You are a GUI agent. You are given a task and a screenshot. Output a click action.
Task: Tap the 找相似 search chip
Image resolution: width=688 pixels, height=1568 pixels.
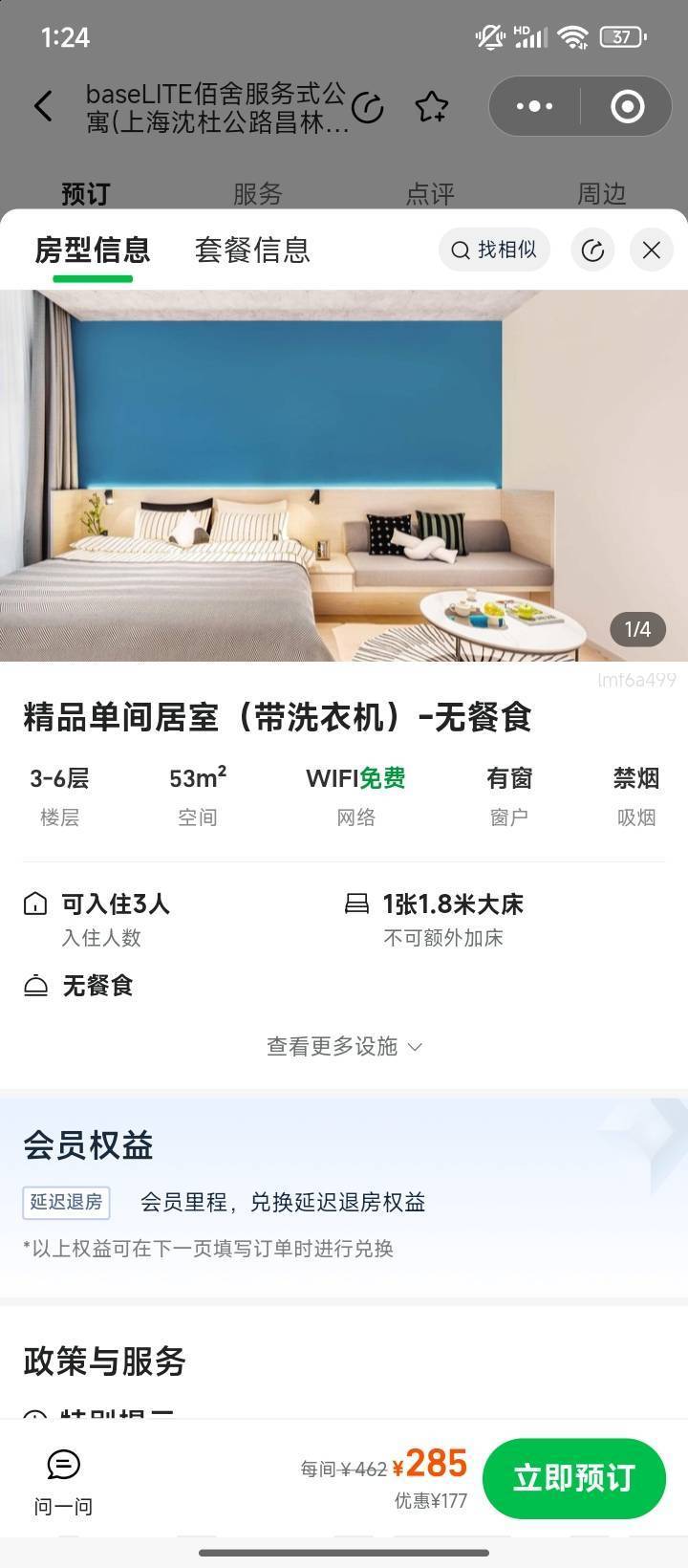[494, 250]
